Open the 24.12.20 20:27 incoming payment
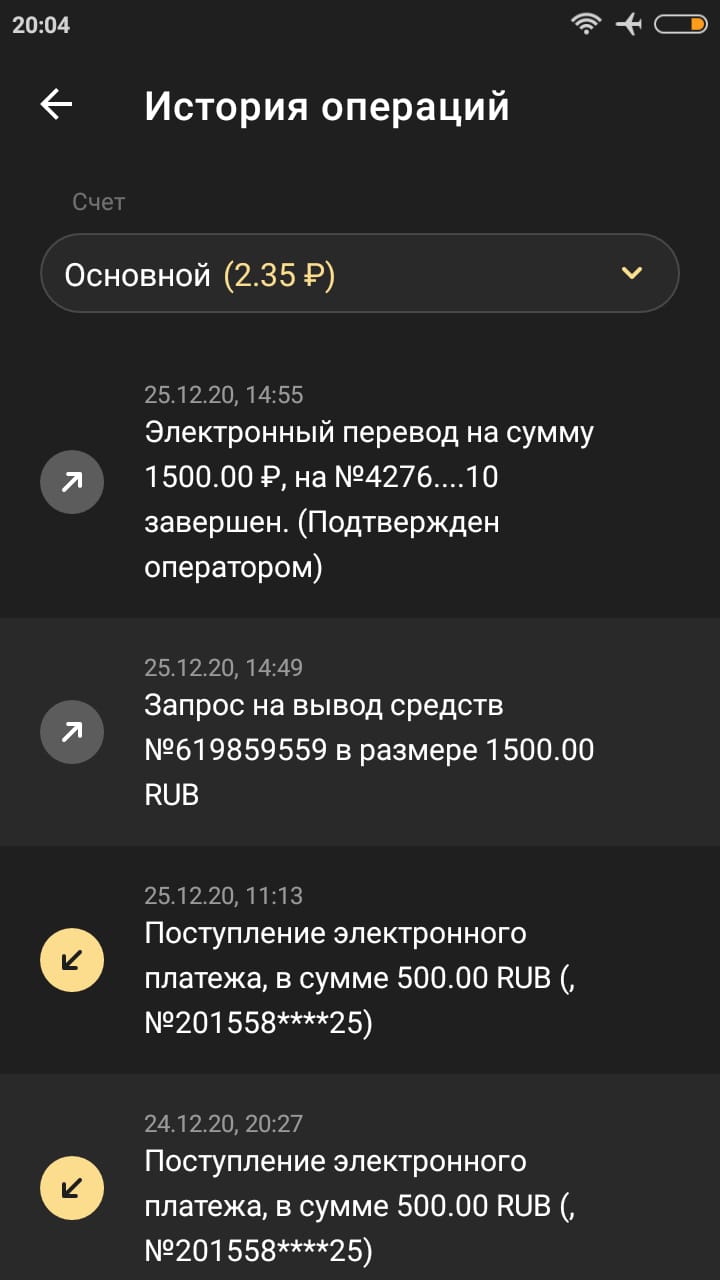Screen dimensions: 720x1280 coord(360,1177)
